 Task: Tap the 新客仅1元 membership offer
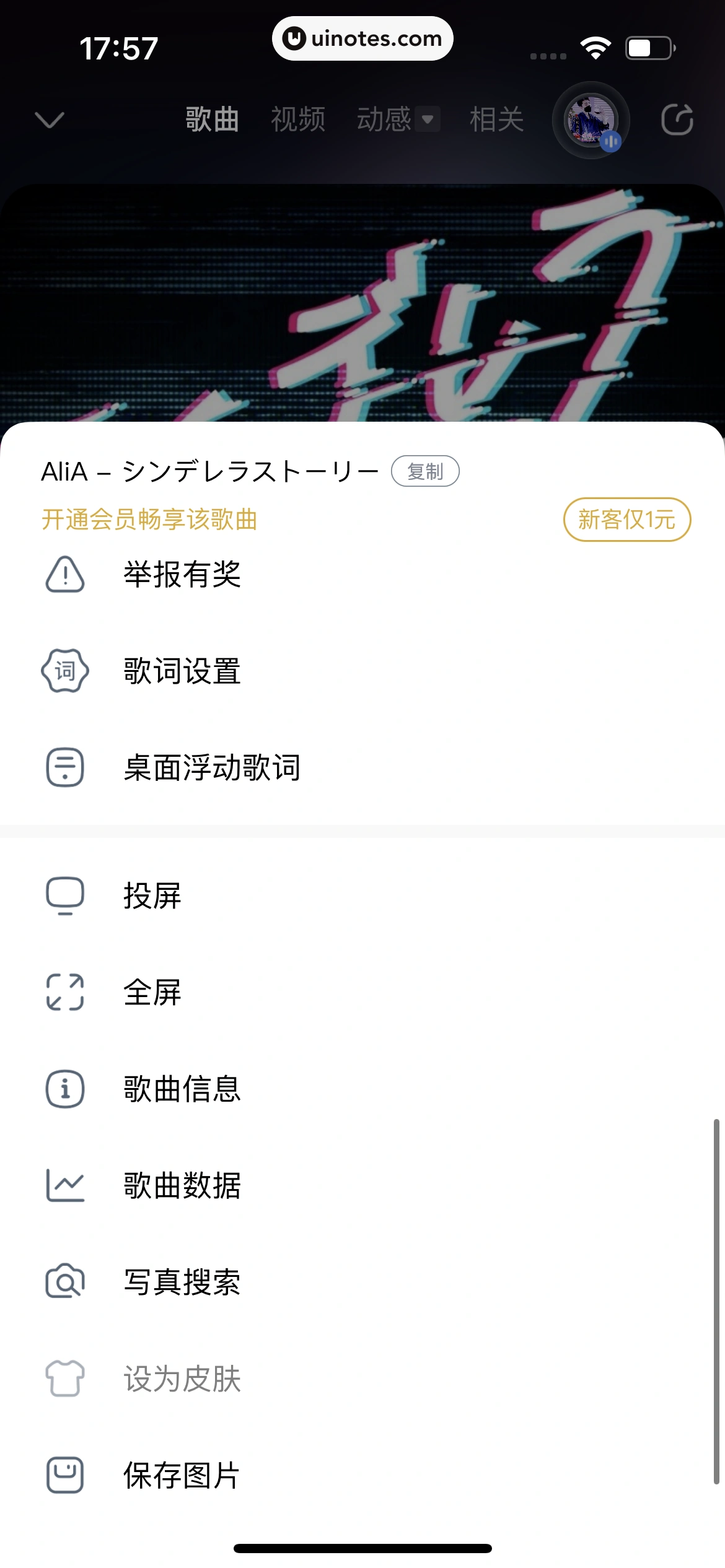[626, 520]
